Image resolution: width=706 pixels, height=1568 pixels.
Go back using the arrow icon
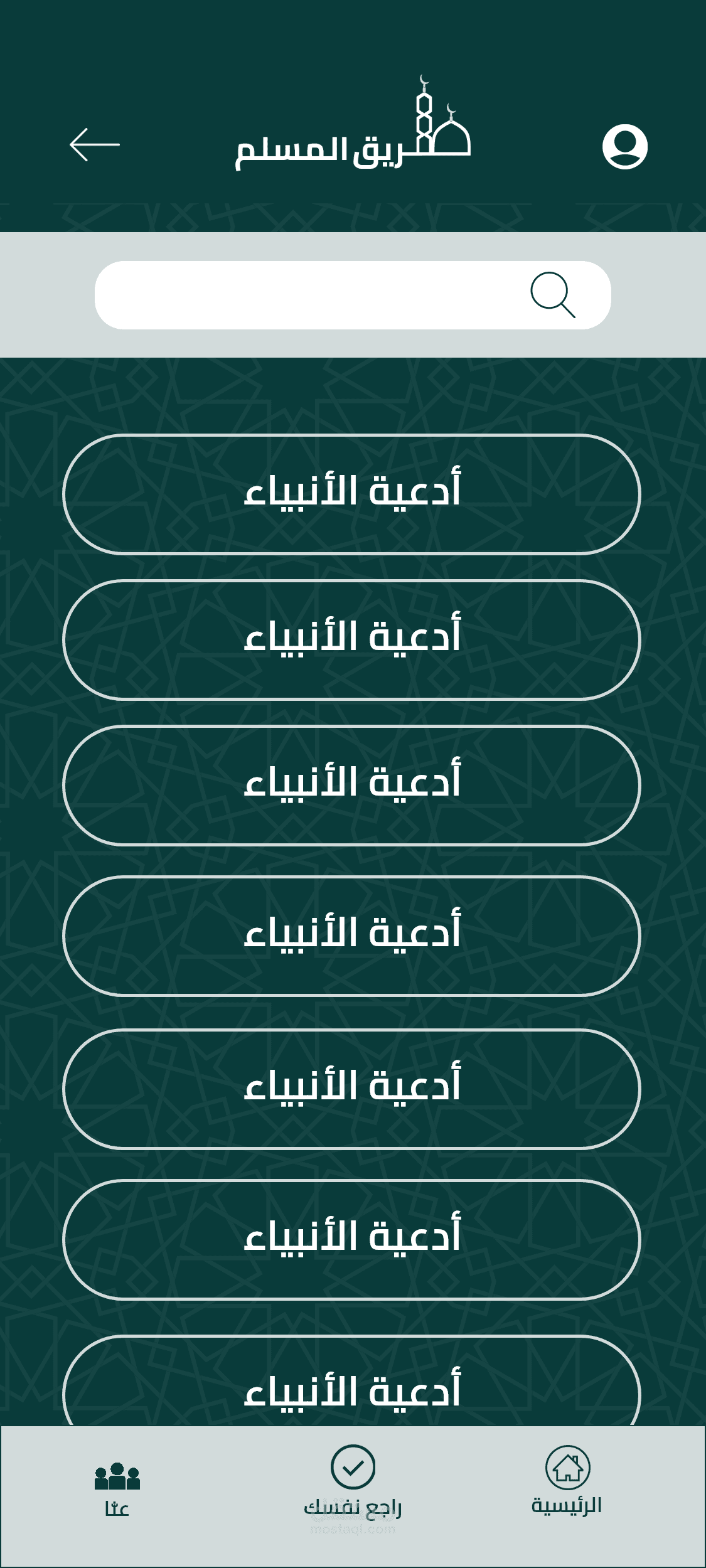point(94,145)
